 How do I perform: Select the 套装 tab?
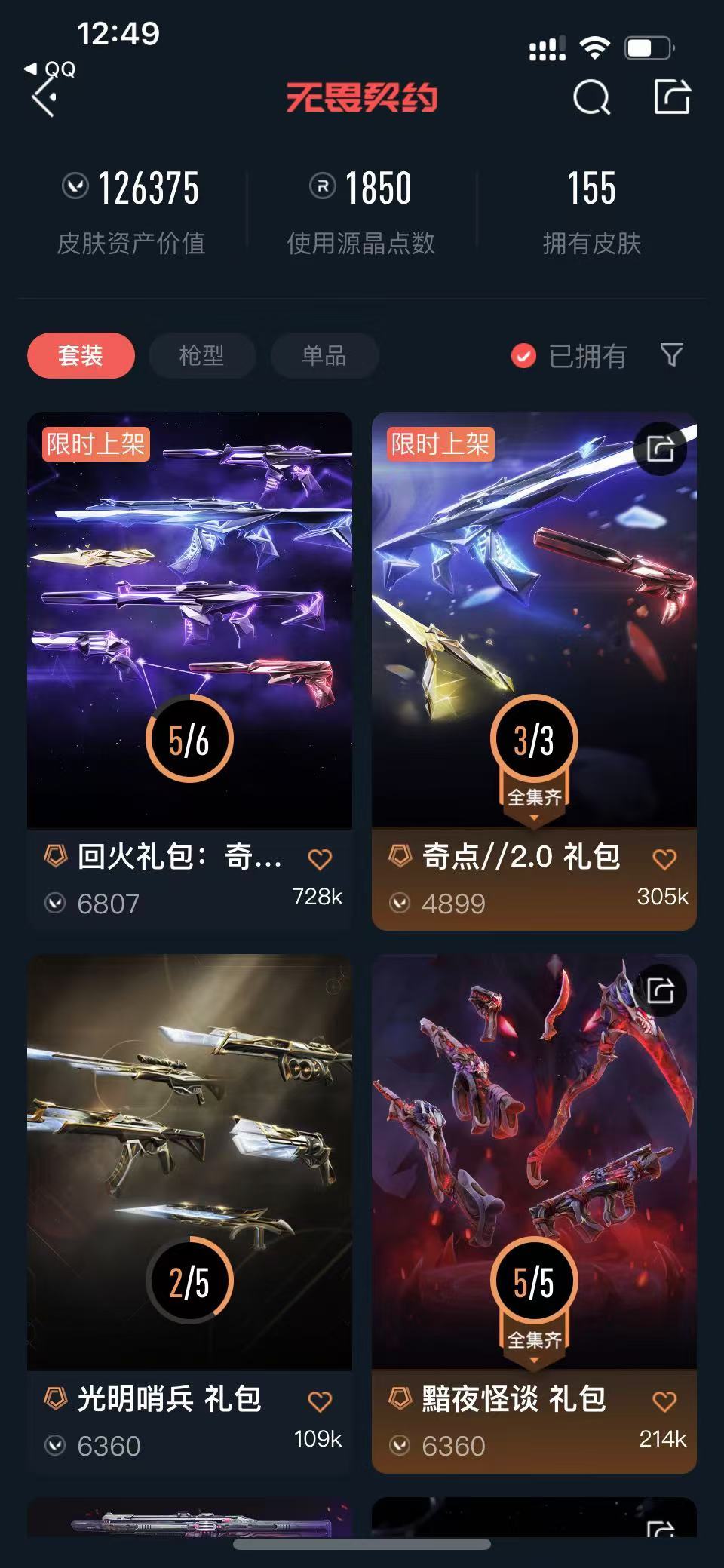[81, 355]
